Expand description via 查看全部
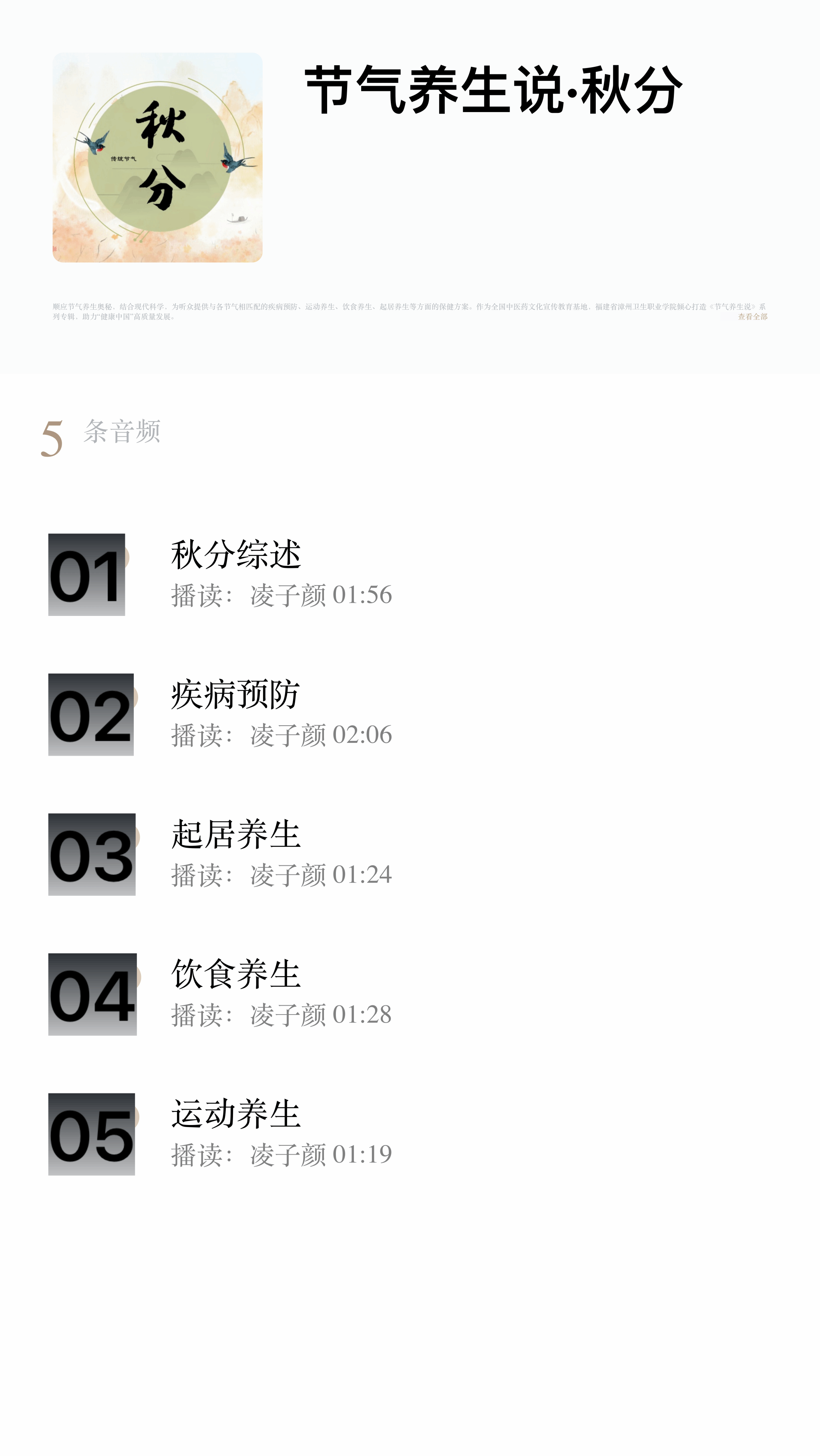Viewport: 820px width, 1456px height. (x=752, y=317)
